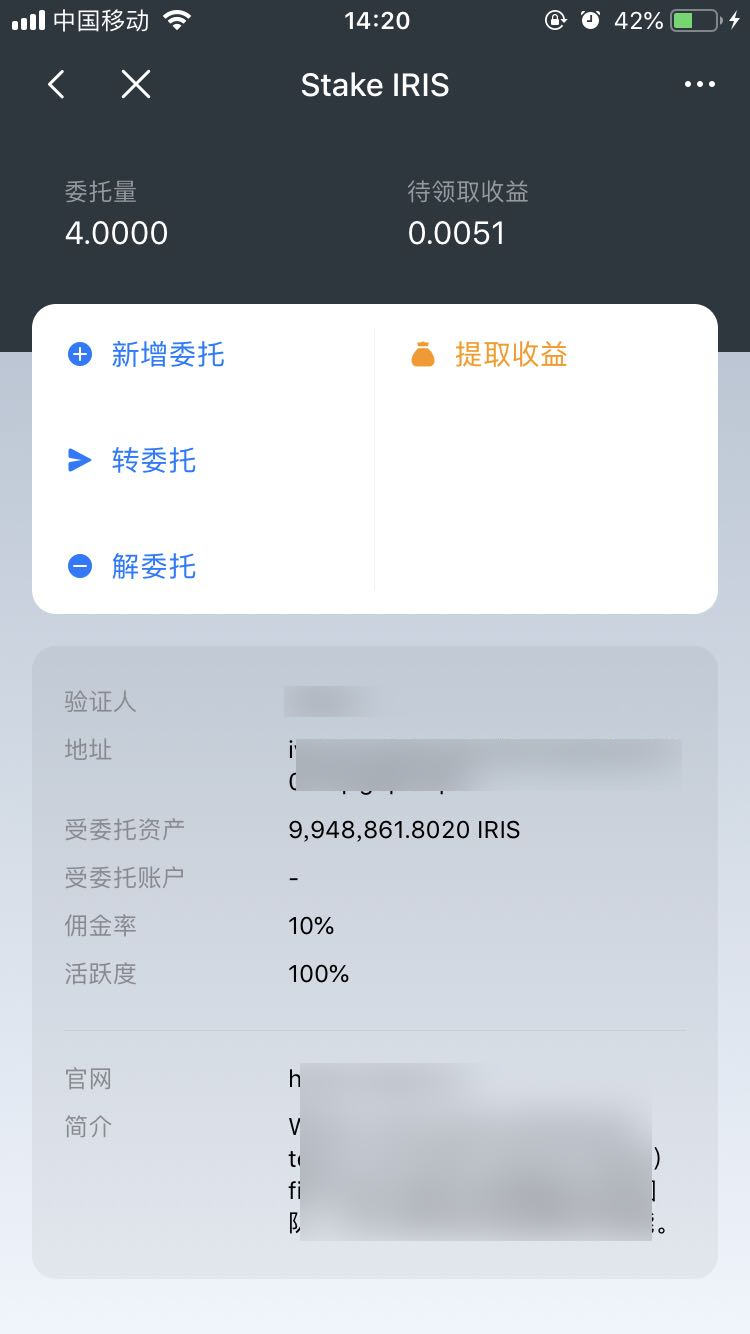
Task: Select 转委托 to redelegate
Action: (133, 460)
